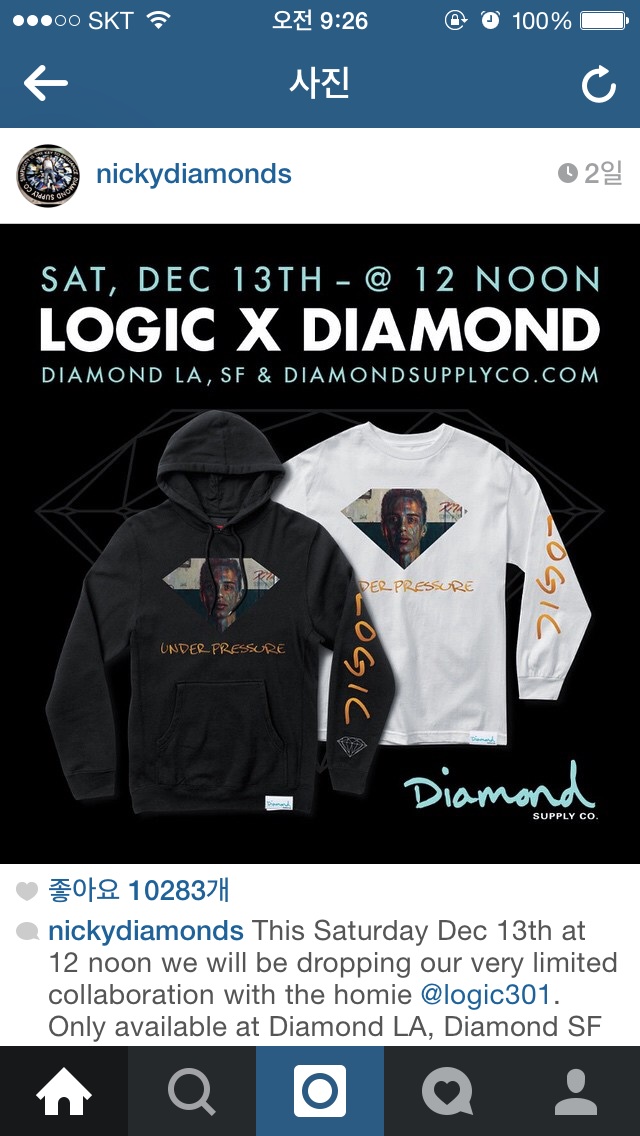Switch to the Activity heart tab
640x1136 pixels.
pyautogui.click(x=447, y=1091)
